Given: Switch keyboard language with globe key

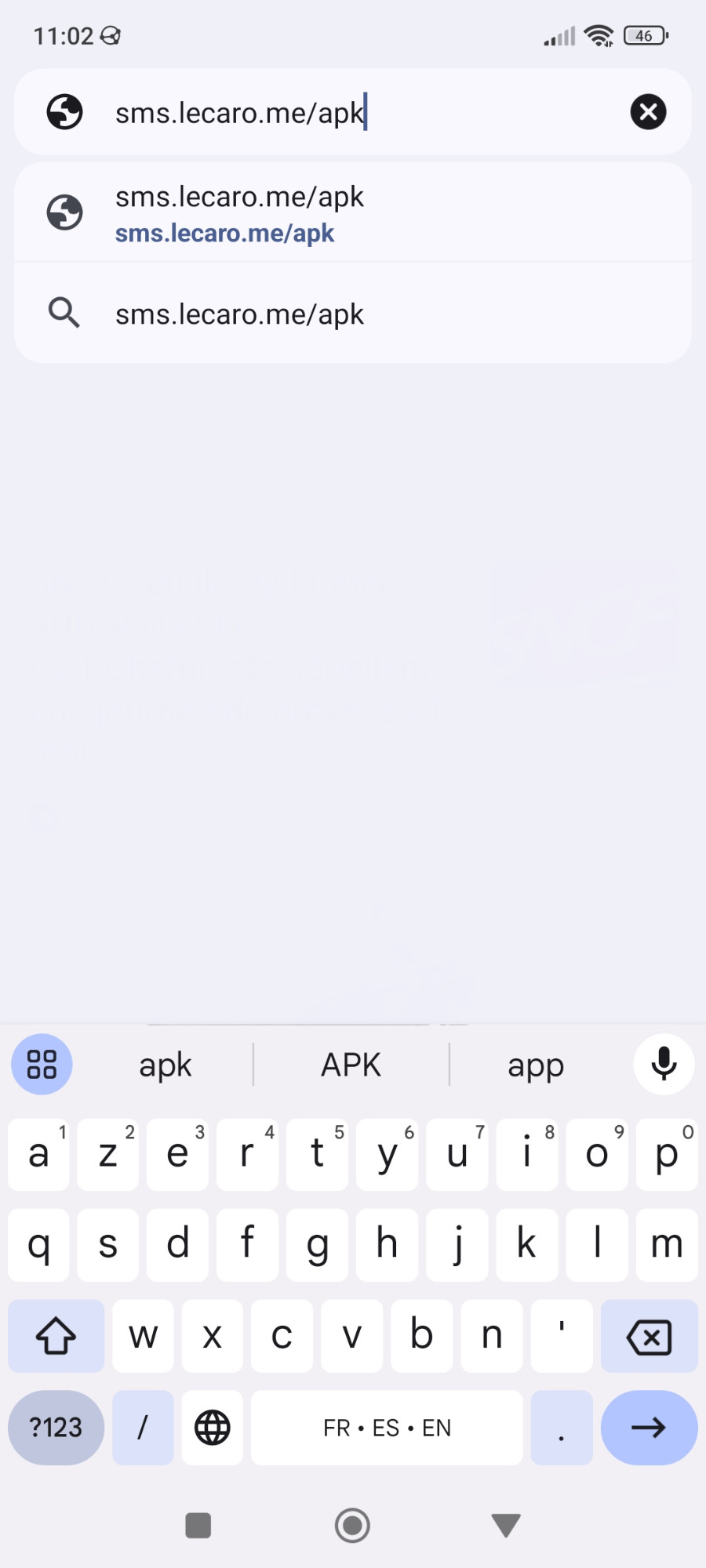Looking at the screenshot, I should pos(212,1427).
